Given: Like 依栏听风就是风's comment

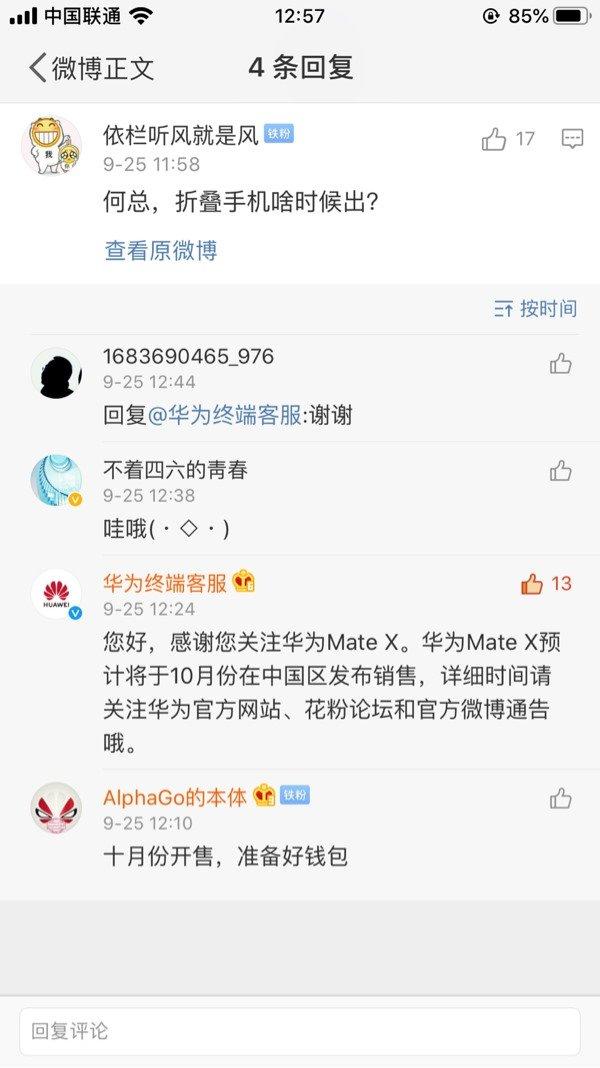Looking at the screenshot, I should (x=508, y=139).
